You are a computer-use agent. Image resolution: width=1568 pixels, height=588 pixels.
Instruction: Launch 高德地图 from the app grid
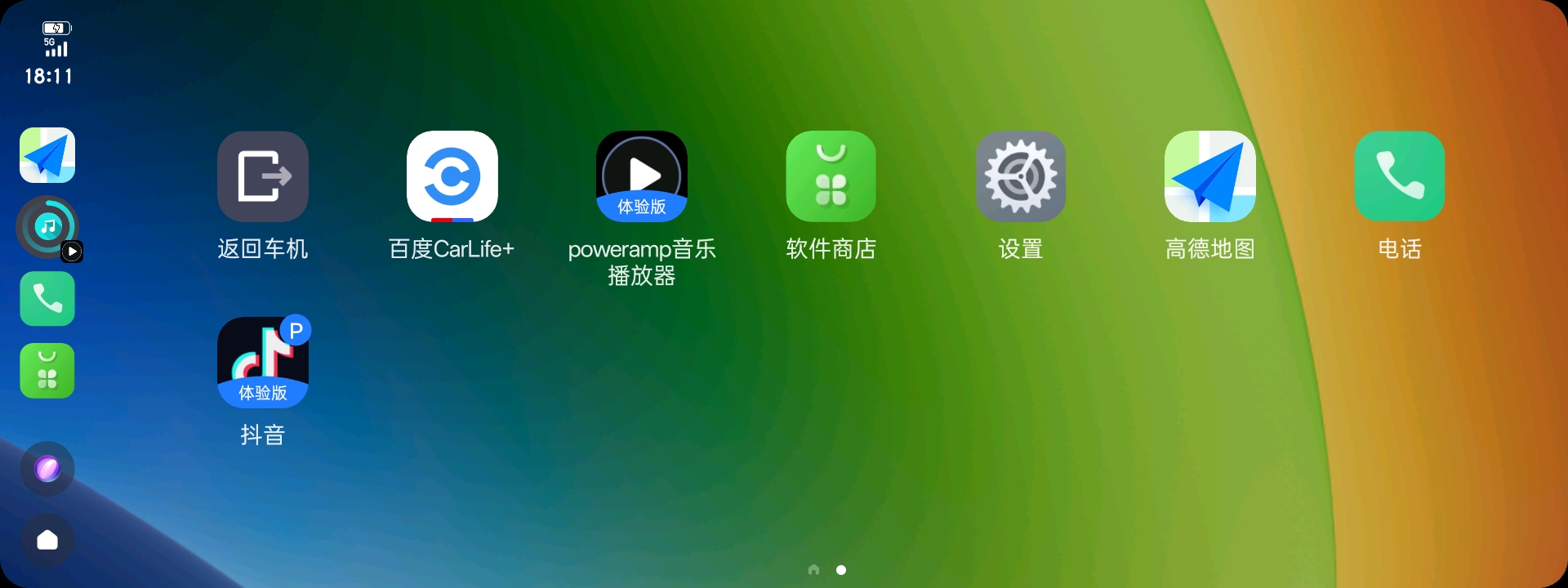(x=1209, y=176)
